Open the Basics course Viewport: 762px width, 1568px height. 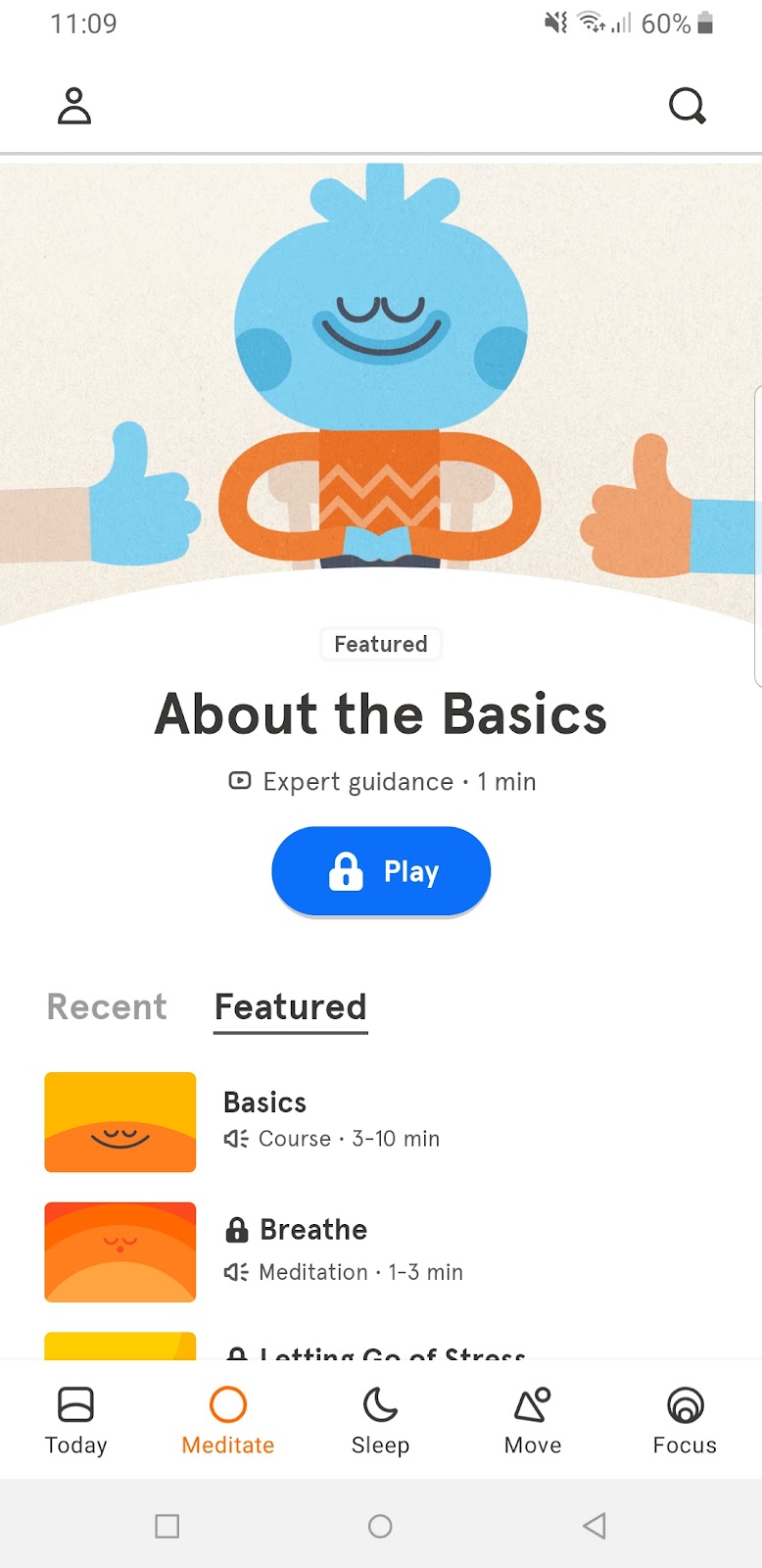(x=381, y=1121)
